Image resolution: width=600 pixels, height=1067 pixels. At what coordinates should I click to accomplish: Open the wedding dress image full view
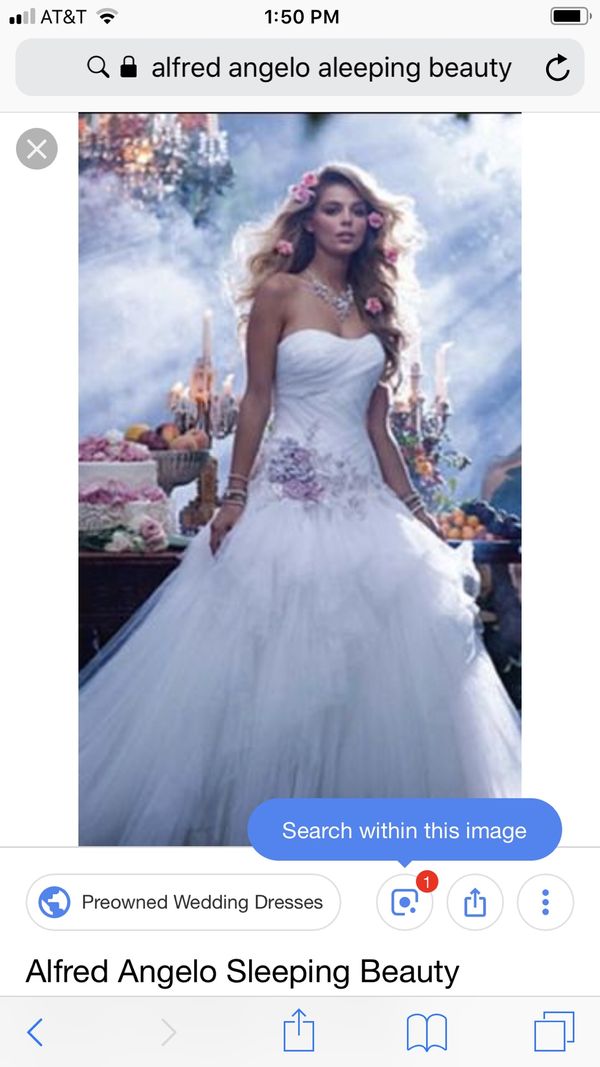tap(300, 479)
